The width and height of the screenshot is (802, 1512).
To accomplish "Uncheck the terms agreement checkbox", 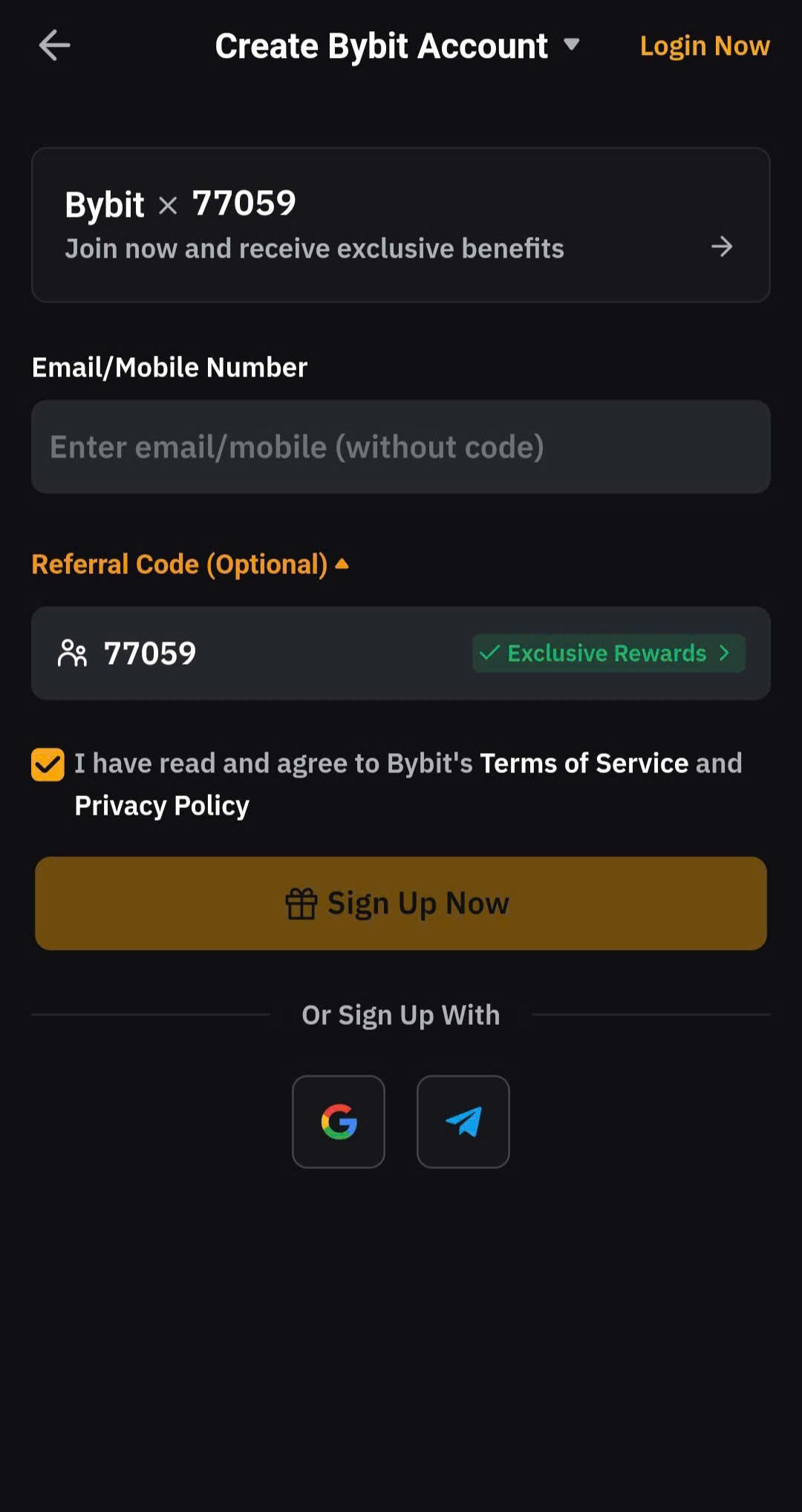I will click(x=48, y=764).
